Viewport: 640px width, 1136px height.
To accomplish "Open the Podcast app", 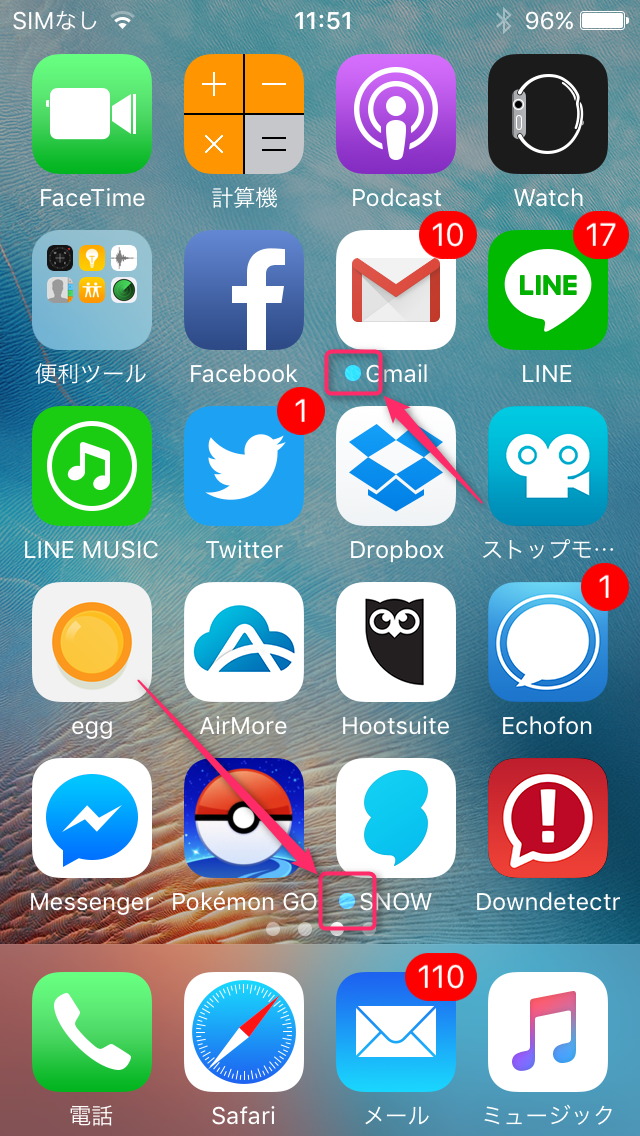I will [x=396, y=114].
